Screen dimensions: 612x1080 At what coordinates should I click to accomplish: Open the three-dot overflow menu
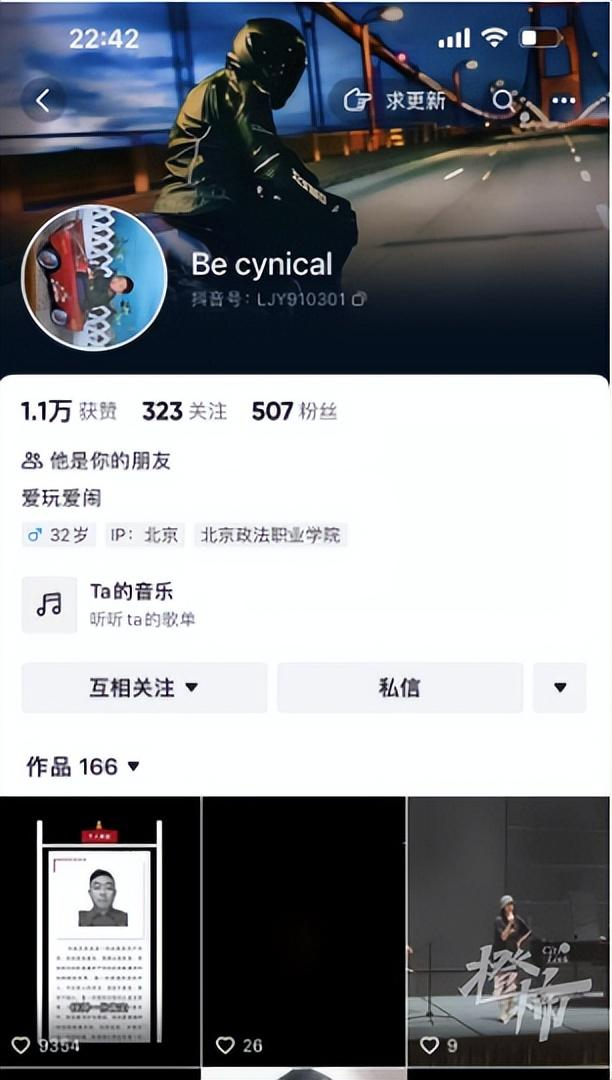564,100
